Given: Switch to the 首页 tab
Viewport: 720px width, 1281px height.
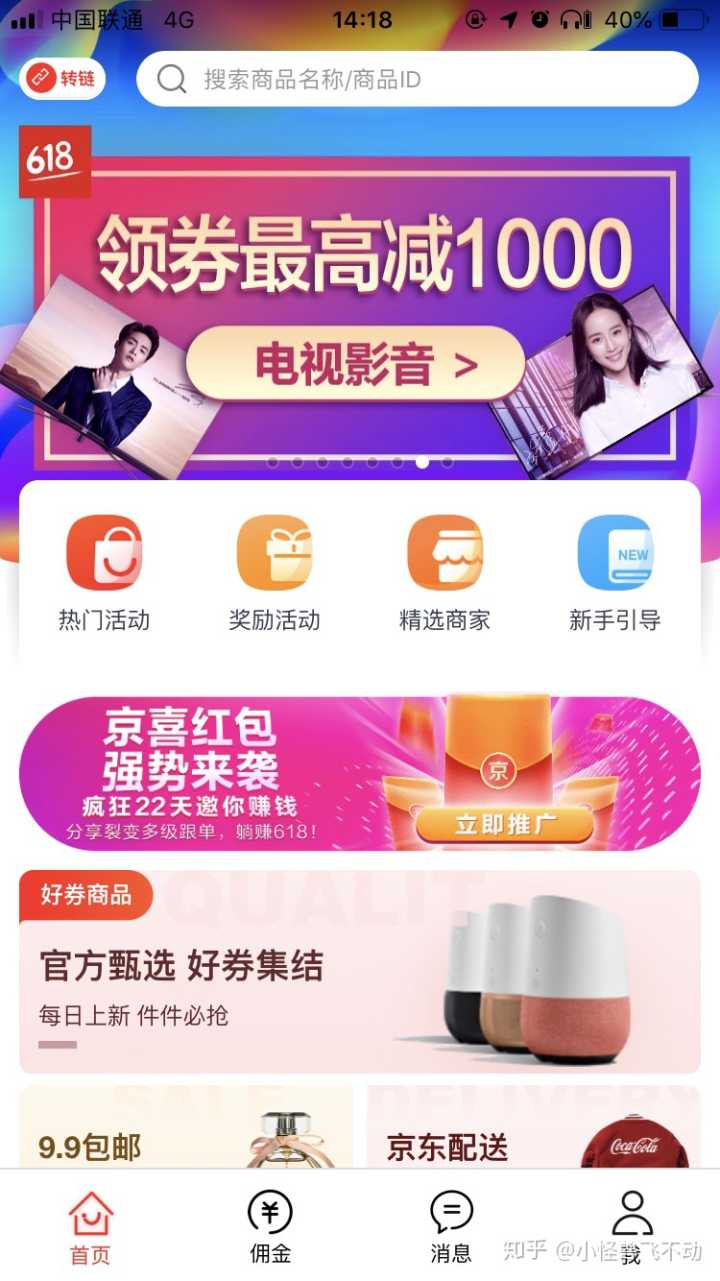Looking at the screenshot, I should click(90, 1227).
